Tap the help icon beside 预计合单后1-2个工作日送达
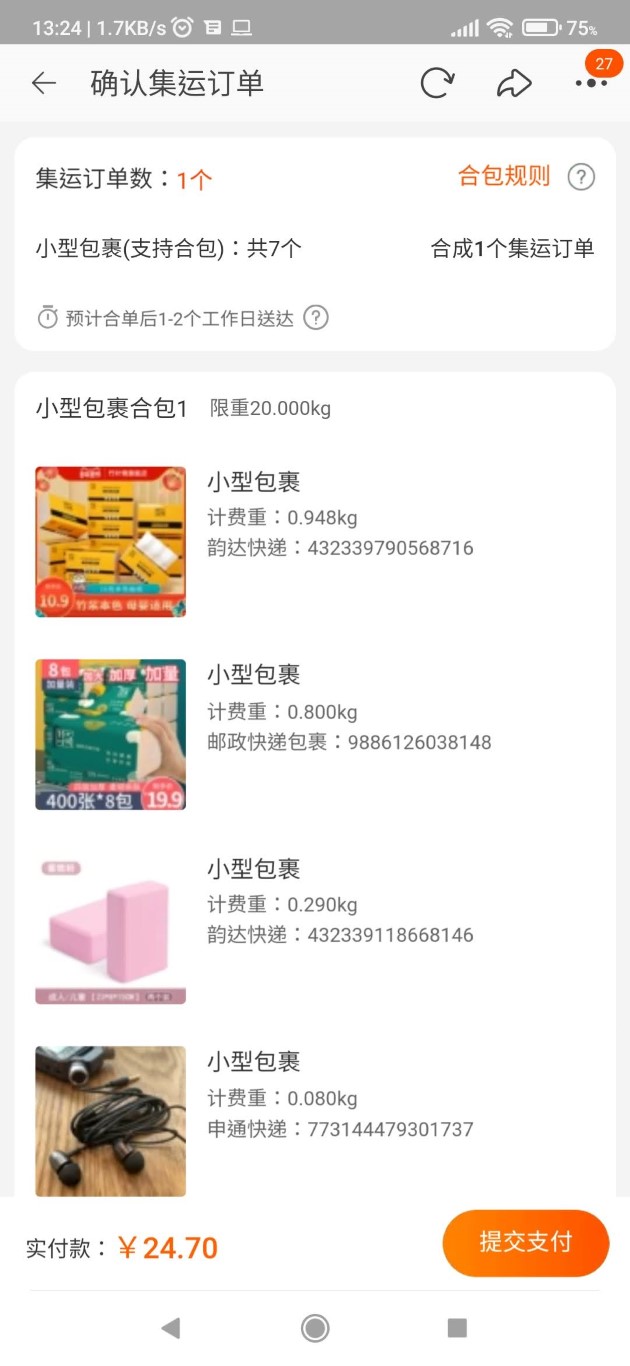 (x=316, y=318)
